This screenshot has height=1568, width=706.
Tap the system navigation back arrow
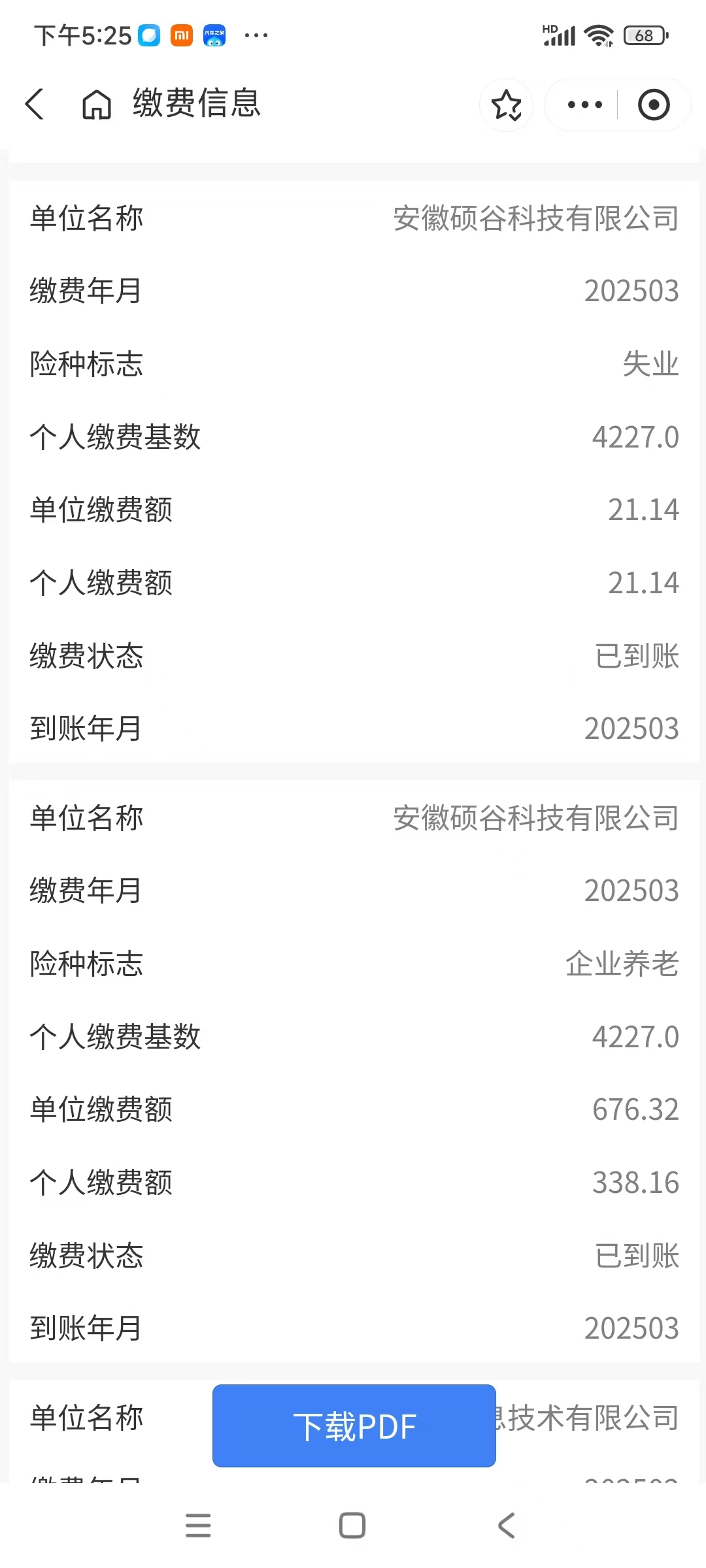507,1526
